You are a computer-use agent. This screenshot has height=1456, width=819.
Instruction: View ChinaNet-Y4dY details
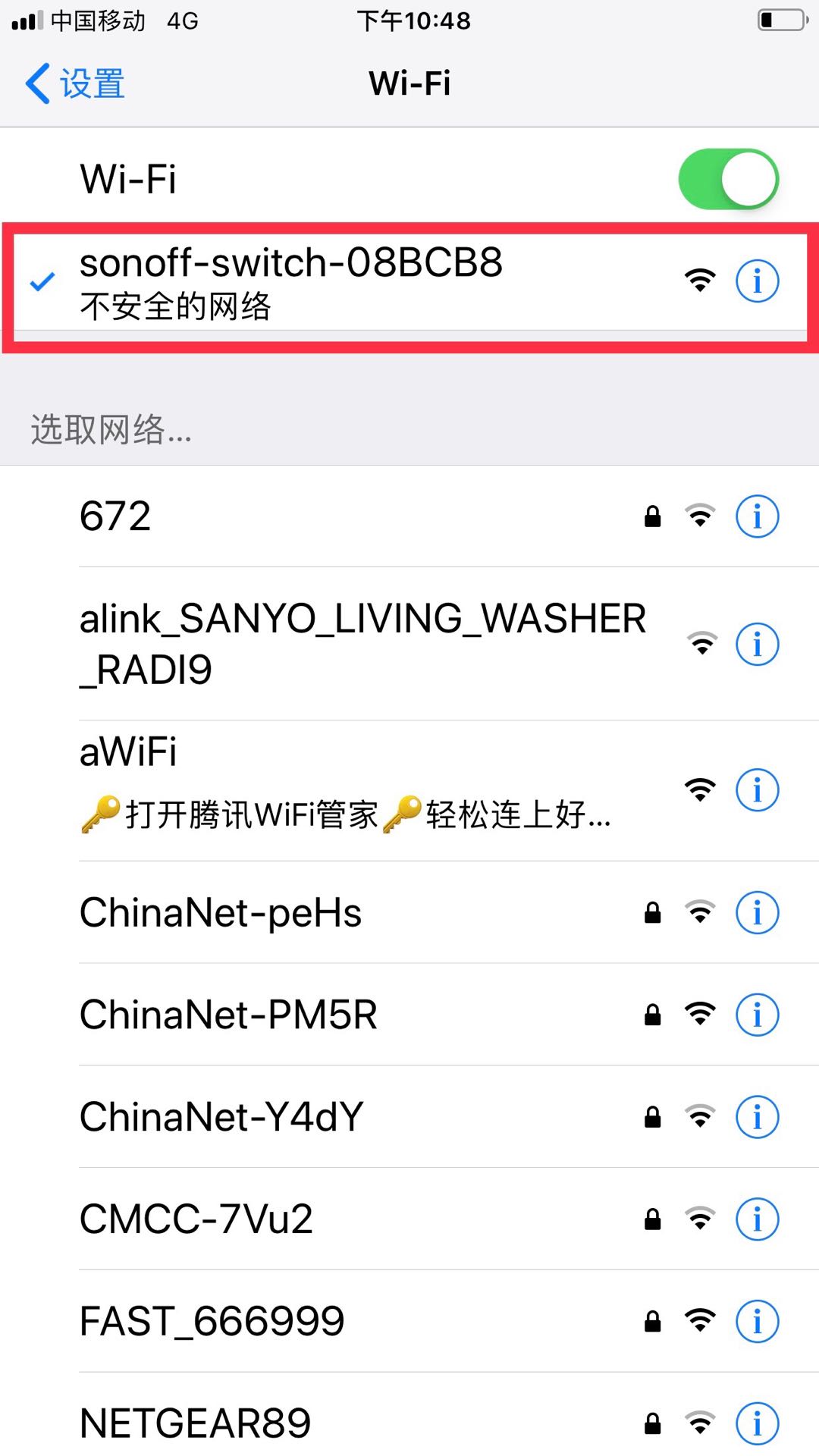point(757,1117)
